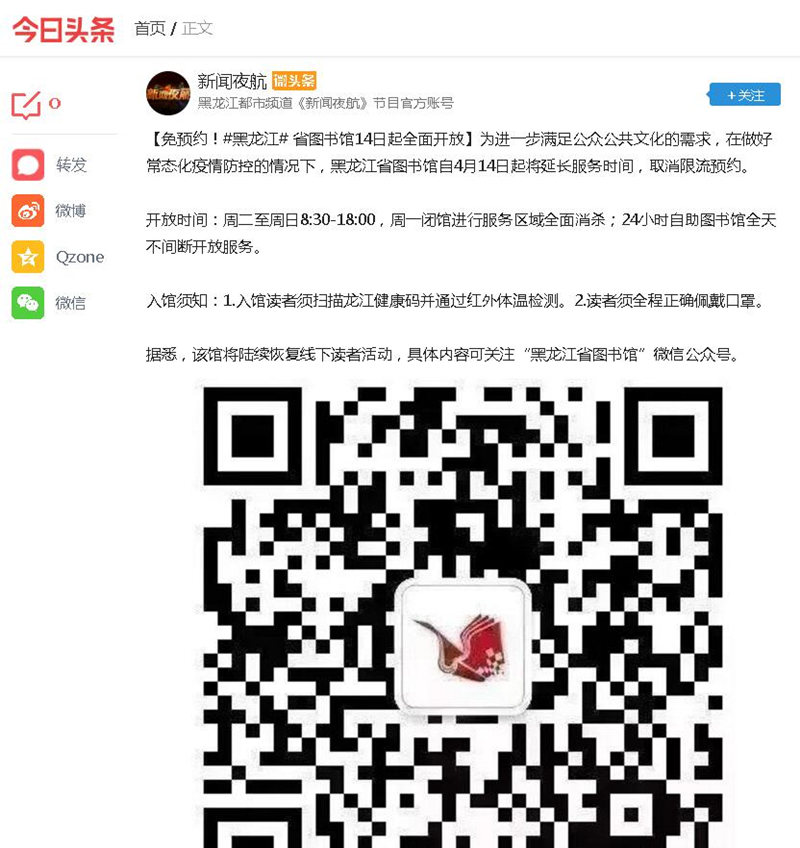Screen dimensions: 800x848
Task: Open the comments icon
Action: [27, 104]
